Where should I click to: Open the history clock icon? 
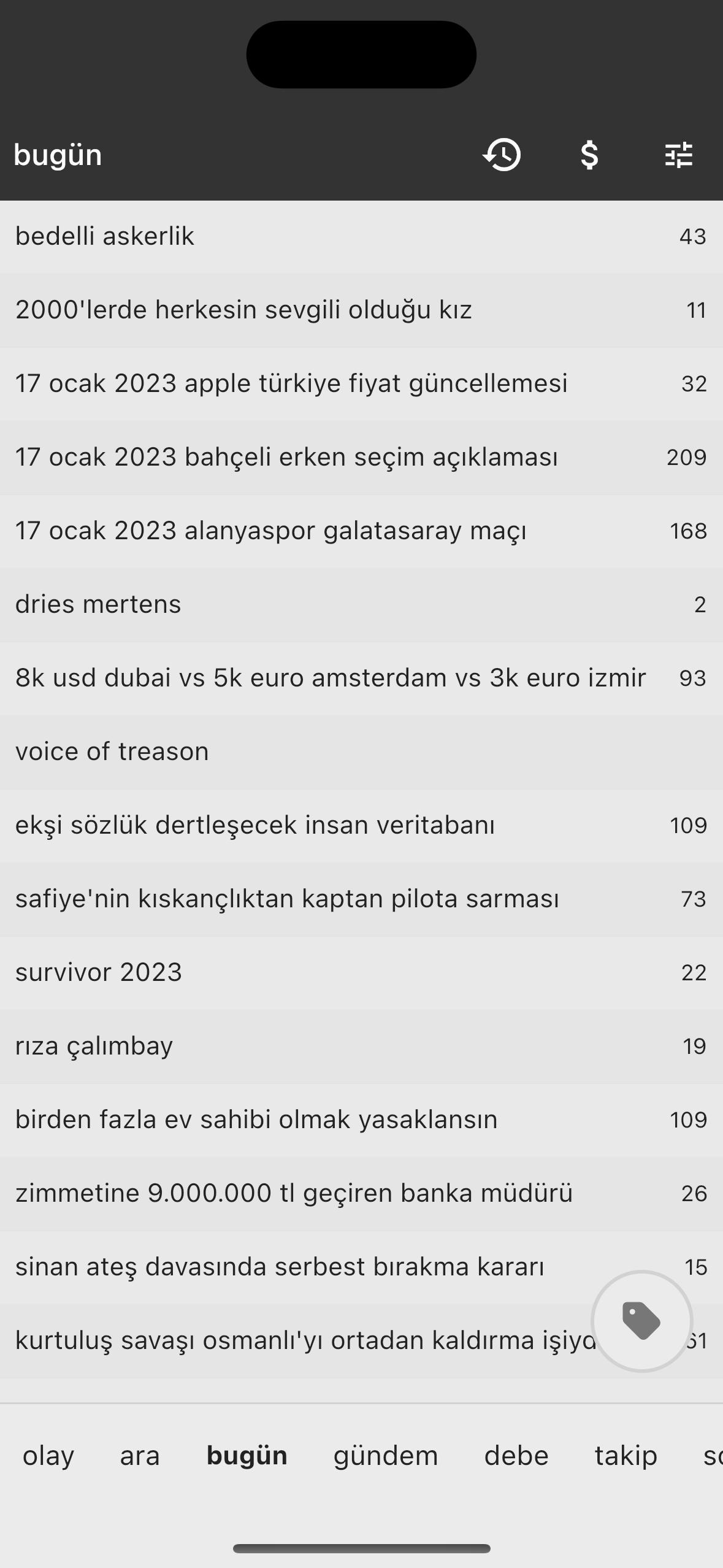click(502, 155)
